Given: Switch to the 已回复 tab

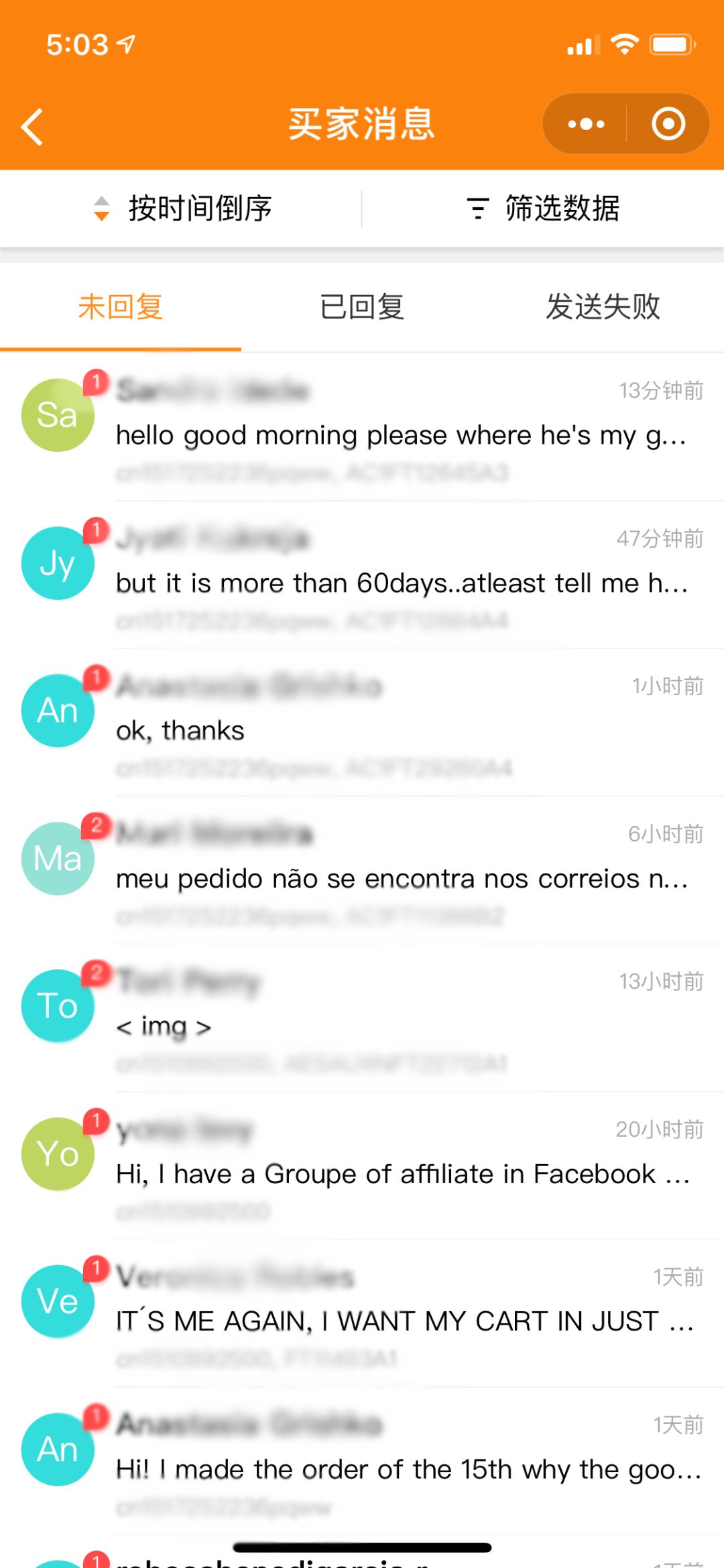Looking at the screenshot, I should click(362, 307).
